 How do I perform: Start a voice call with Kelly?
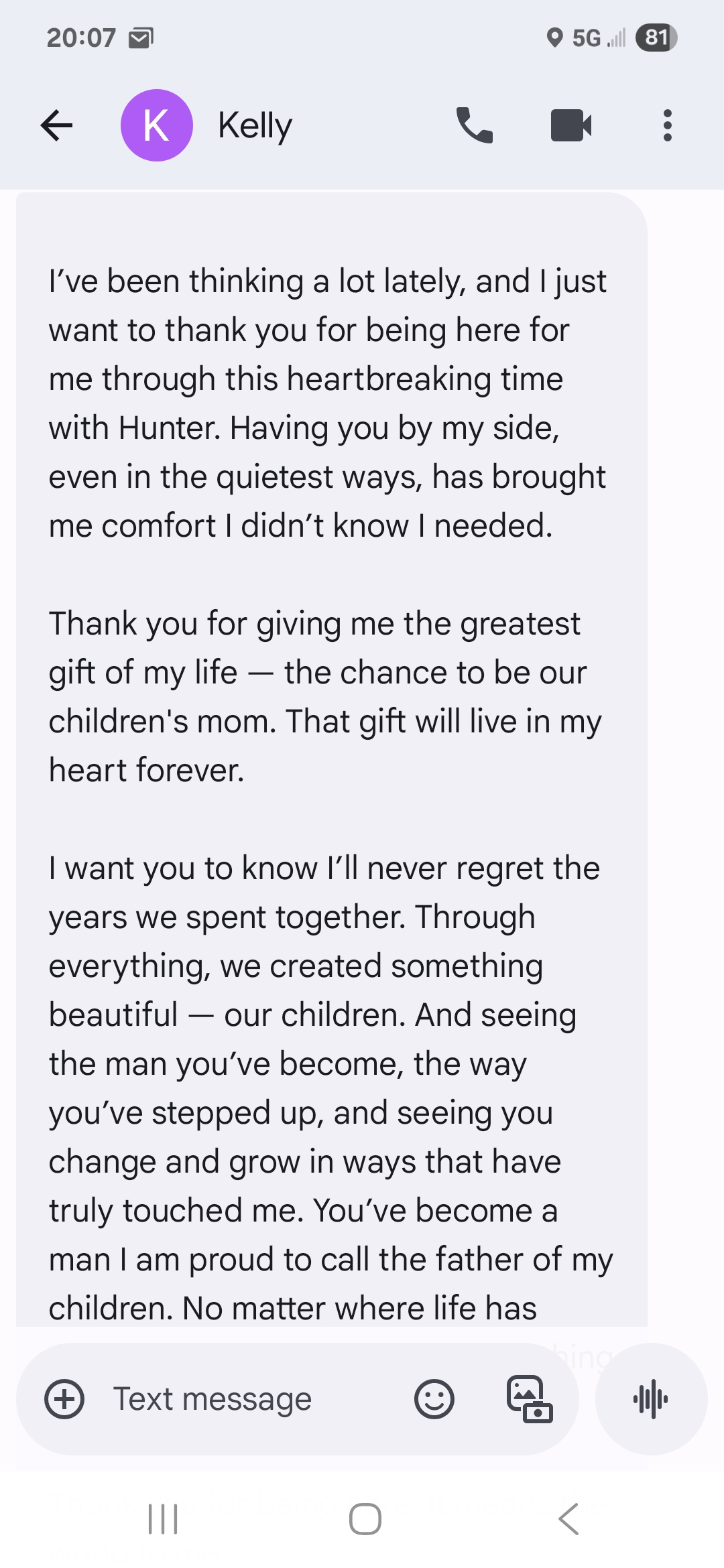[474, 125]
